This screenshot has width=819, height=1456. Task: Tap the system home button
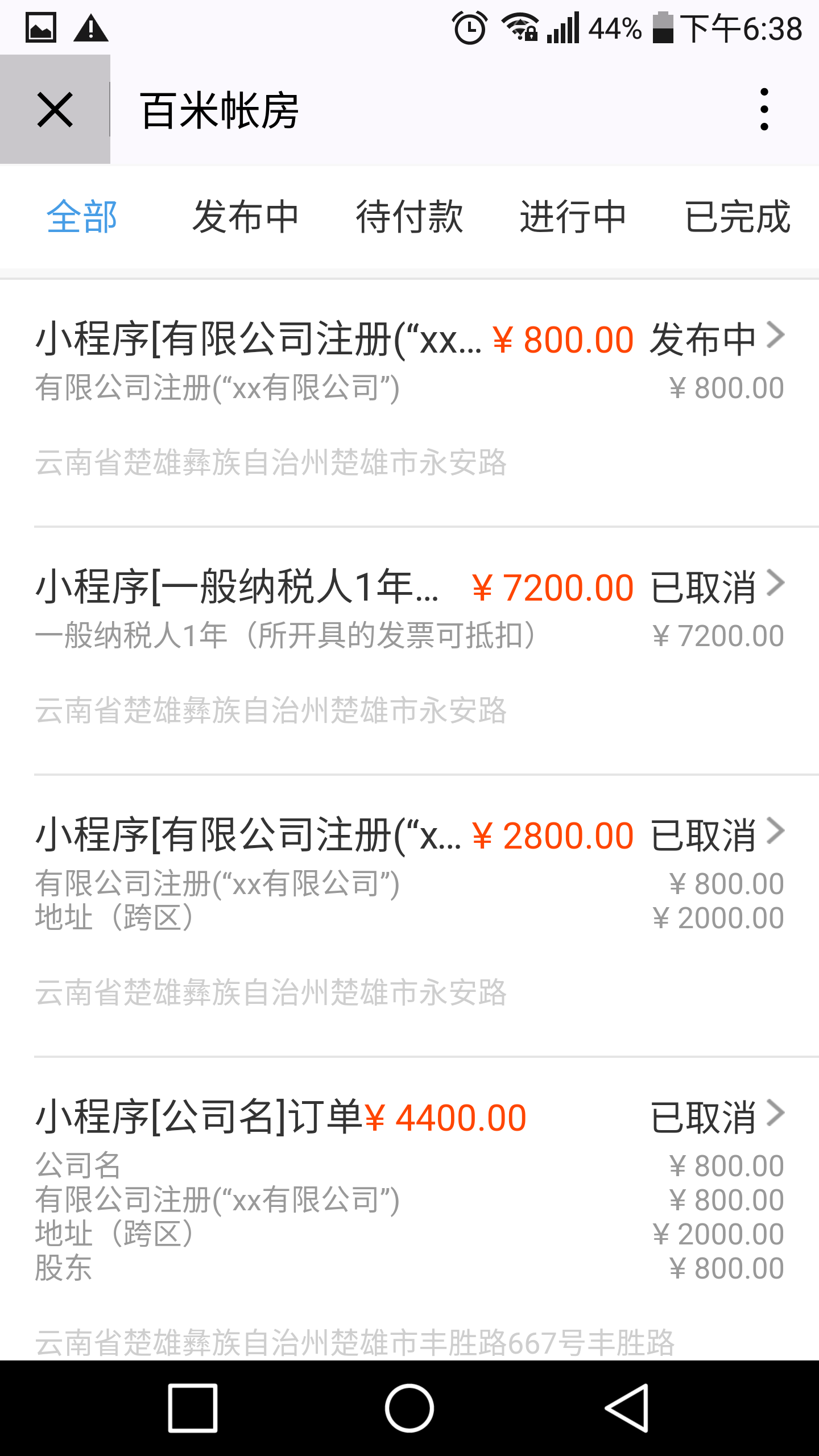coord(409,1408)
